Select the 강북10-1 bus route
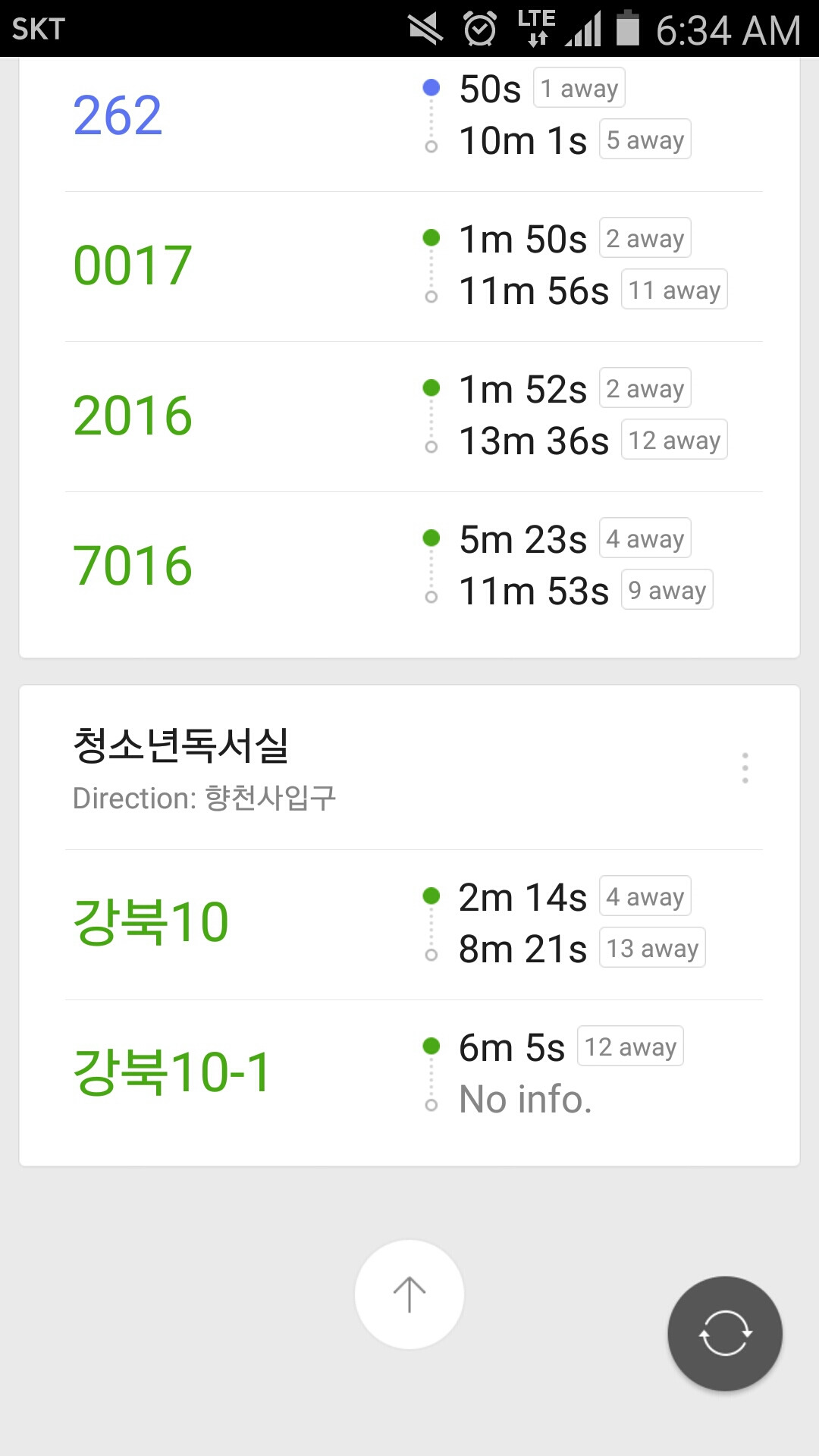Viewport: 819px width, 1456px height. pos(171,1072)
